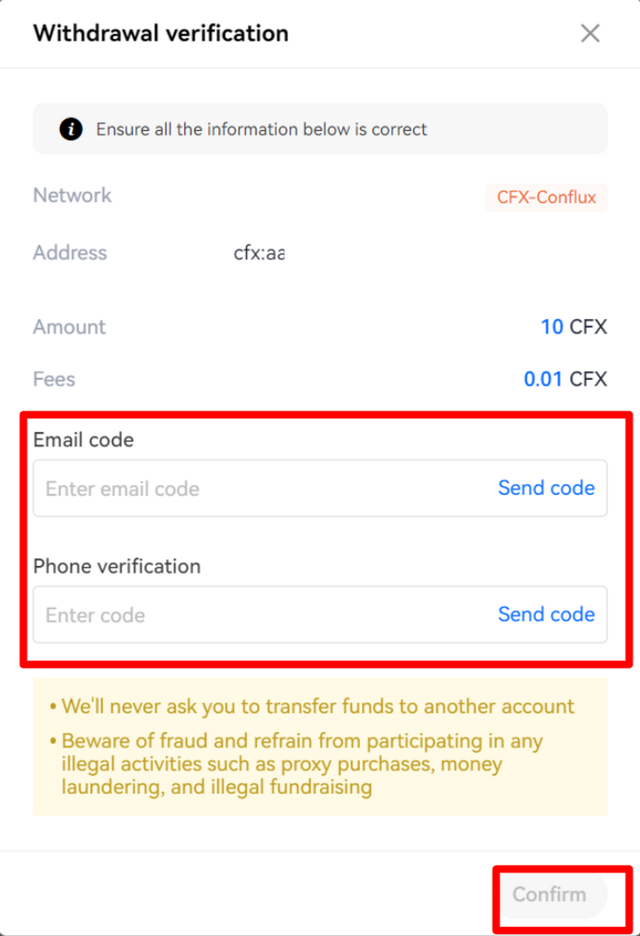Close the Withdrawal verification dialog

pyautogui.click(x=590, y=33)
